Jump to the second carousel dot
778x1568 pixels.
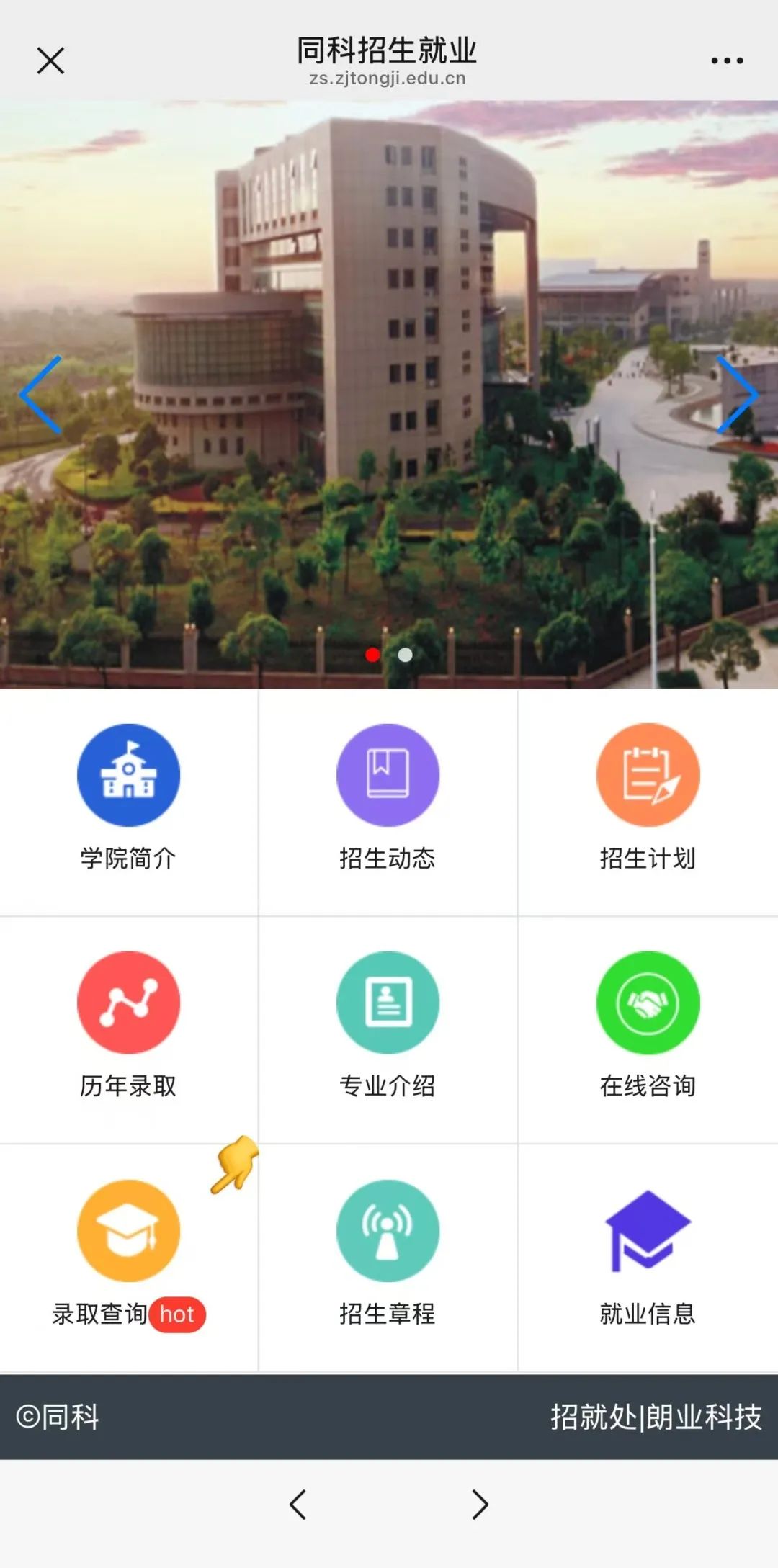pyautogui.click(x=406, y=655)
